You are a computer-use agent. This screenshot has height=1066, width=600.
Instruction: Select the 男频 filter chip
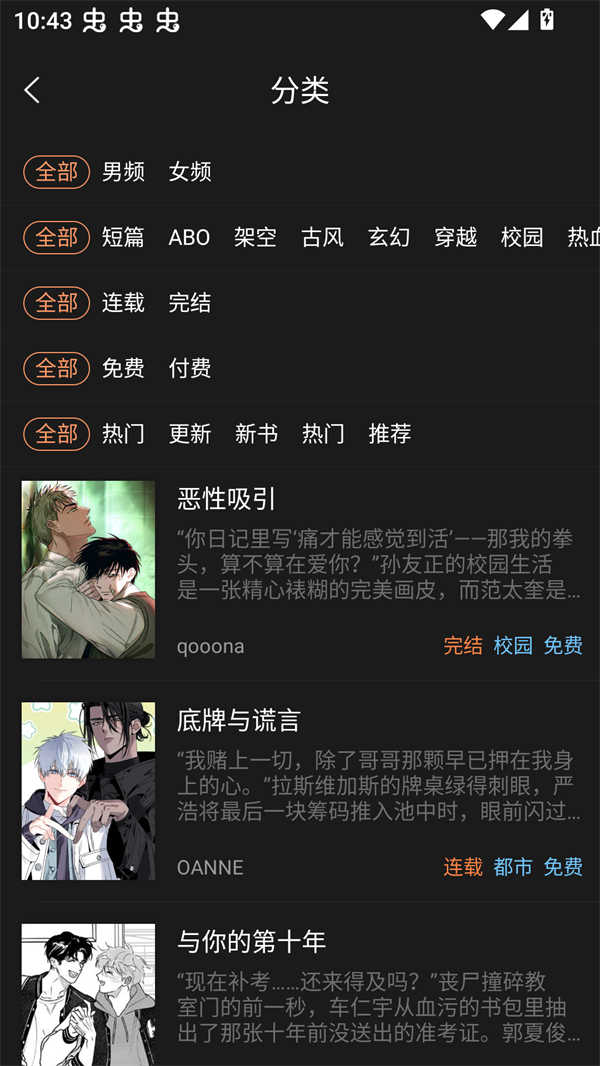(123, 172)
